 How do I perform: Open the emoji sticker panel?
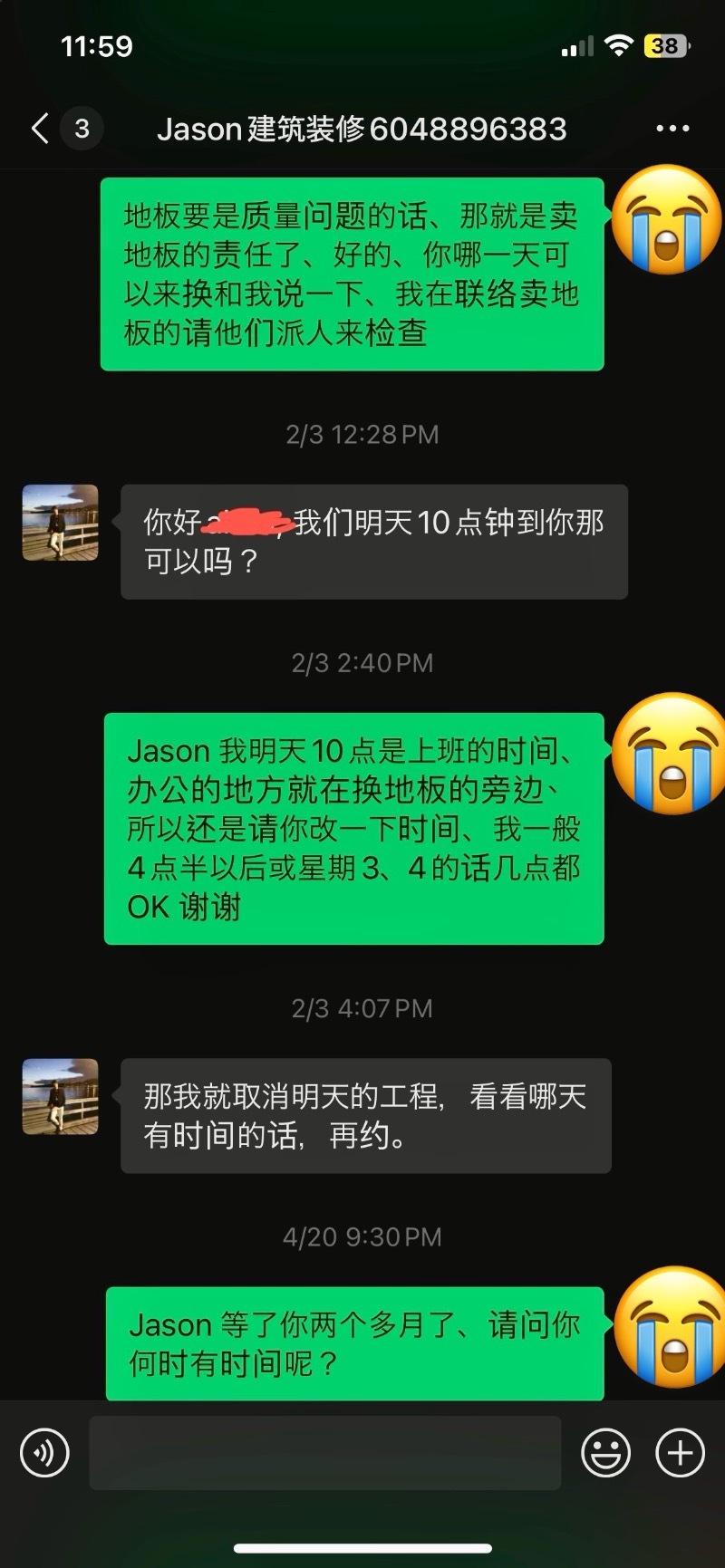pyautogui.click(x=605, y=1453)
